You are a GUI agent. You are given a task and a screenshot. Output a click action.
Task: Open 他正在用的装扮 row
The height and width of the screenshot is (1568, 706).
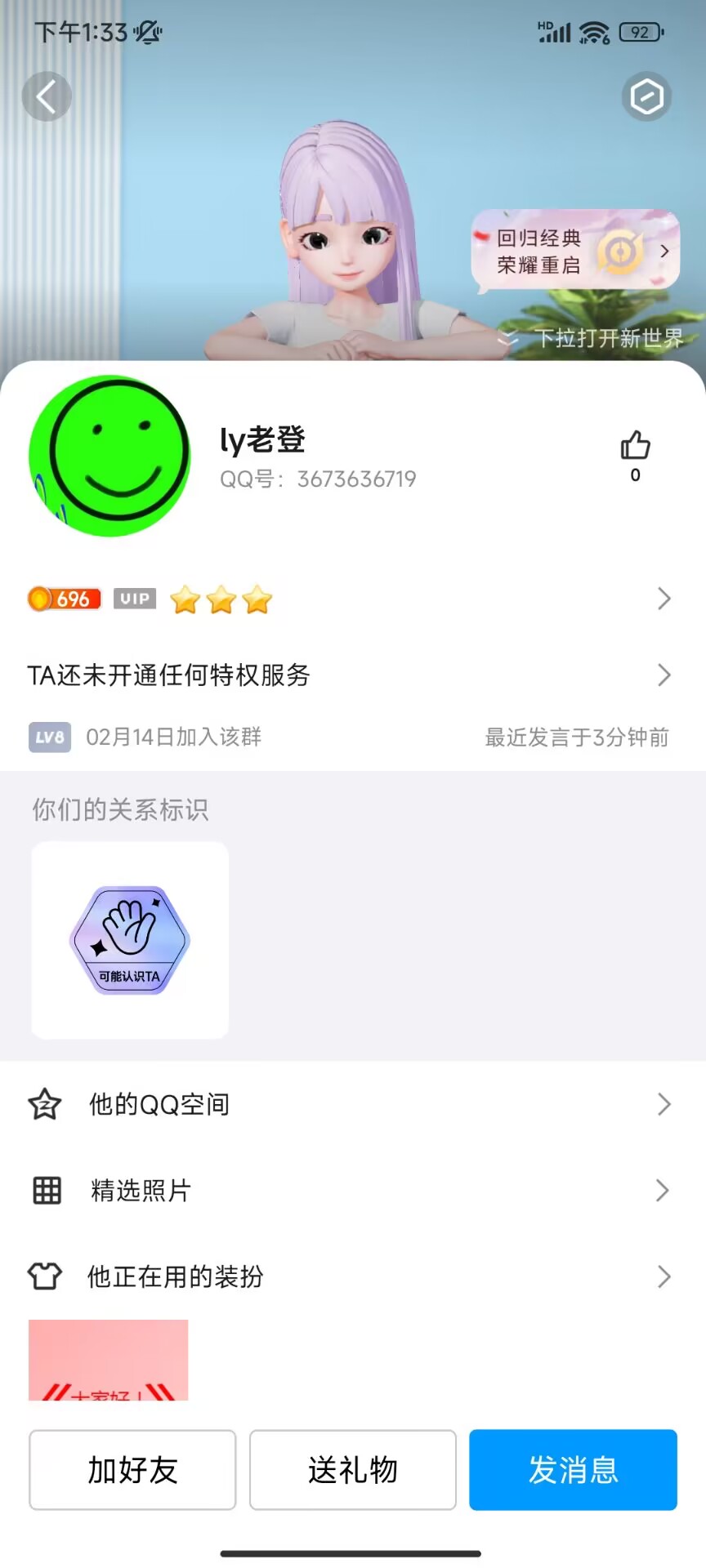coord(350,1276)
